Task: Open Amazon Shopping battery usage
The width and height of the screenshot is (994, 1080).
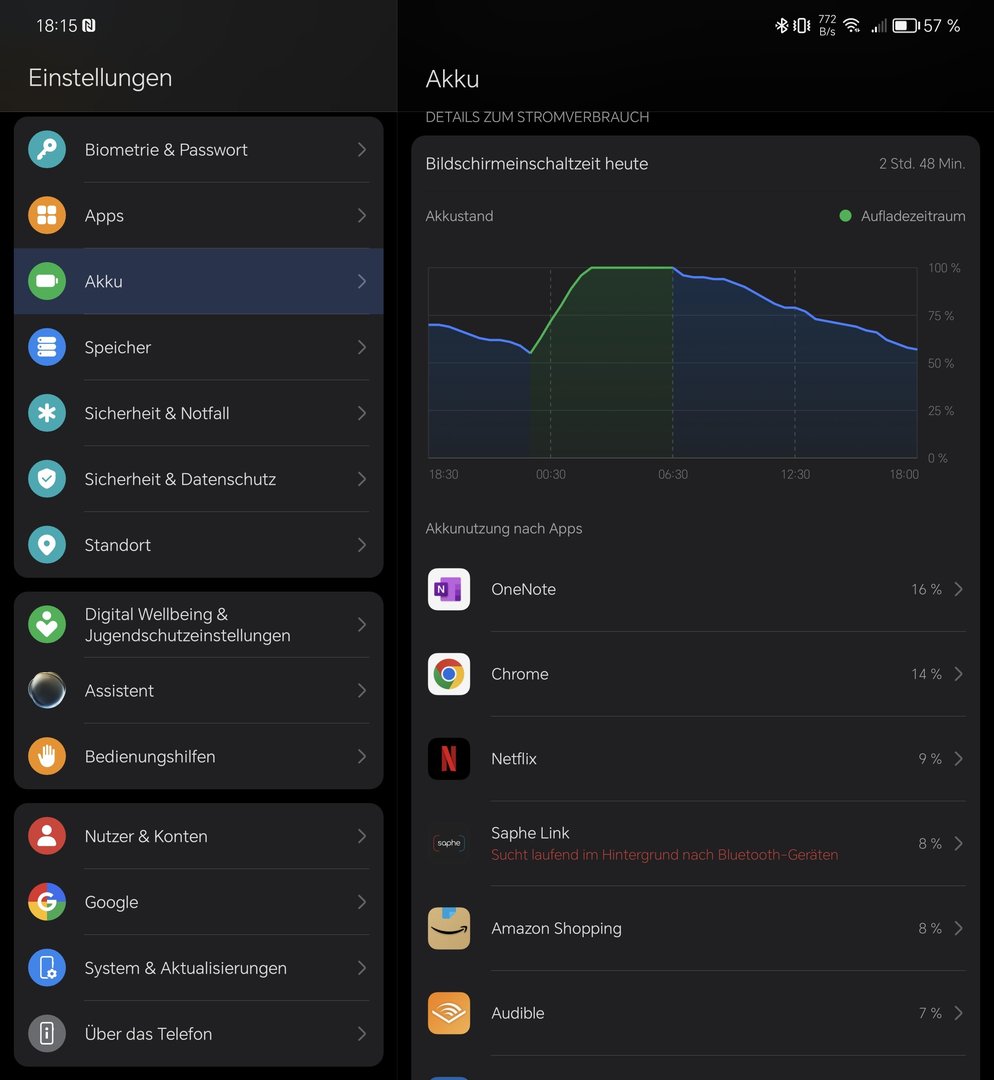Action: pos(695,928)
